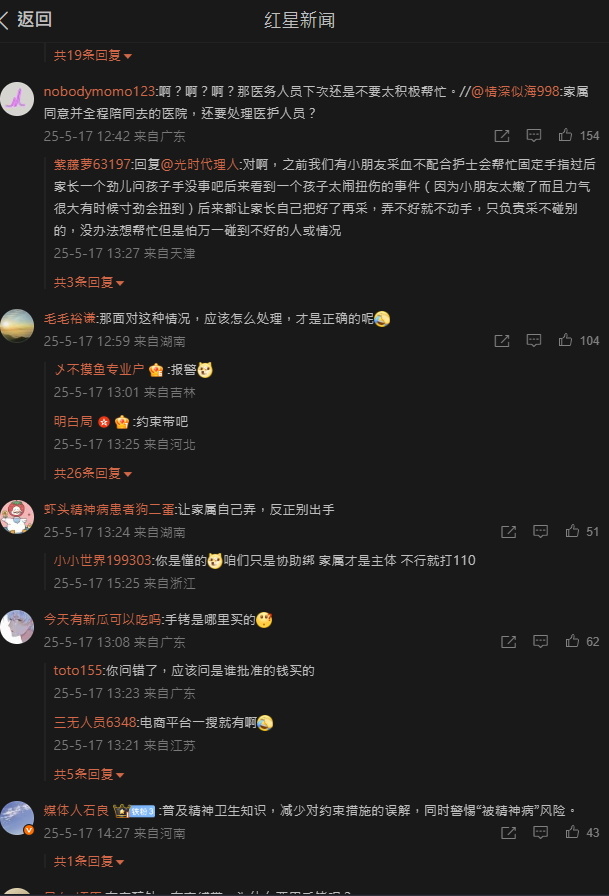Expand the 共26条回复 replies

(92, 473)
